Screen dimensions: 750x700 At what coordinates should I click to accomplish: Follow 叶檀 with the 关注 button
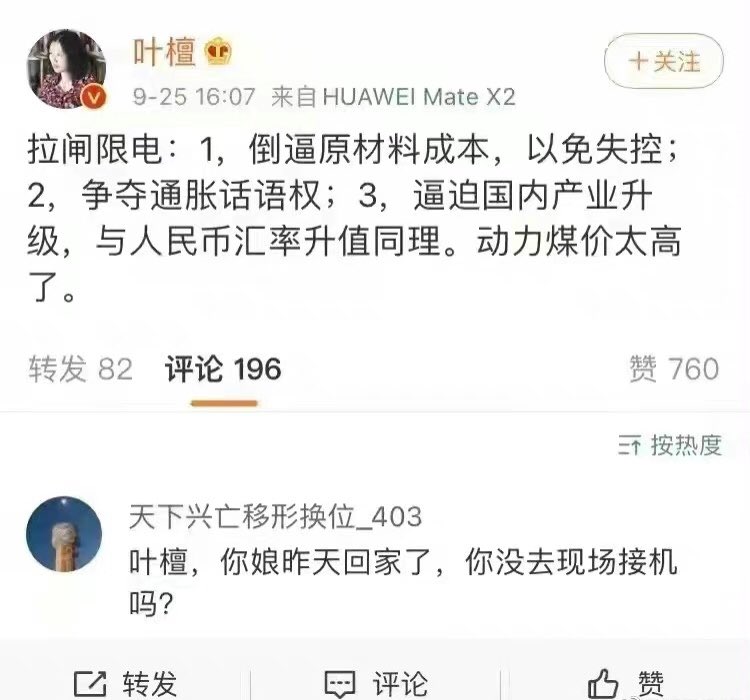[663, 61]
